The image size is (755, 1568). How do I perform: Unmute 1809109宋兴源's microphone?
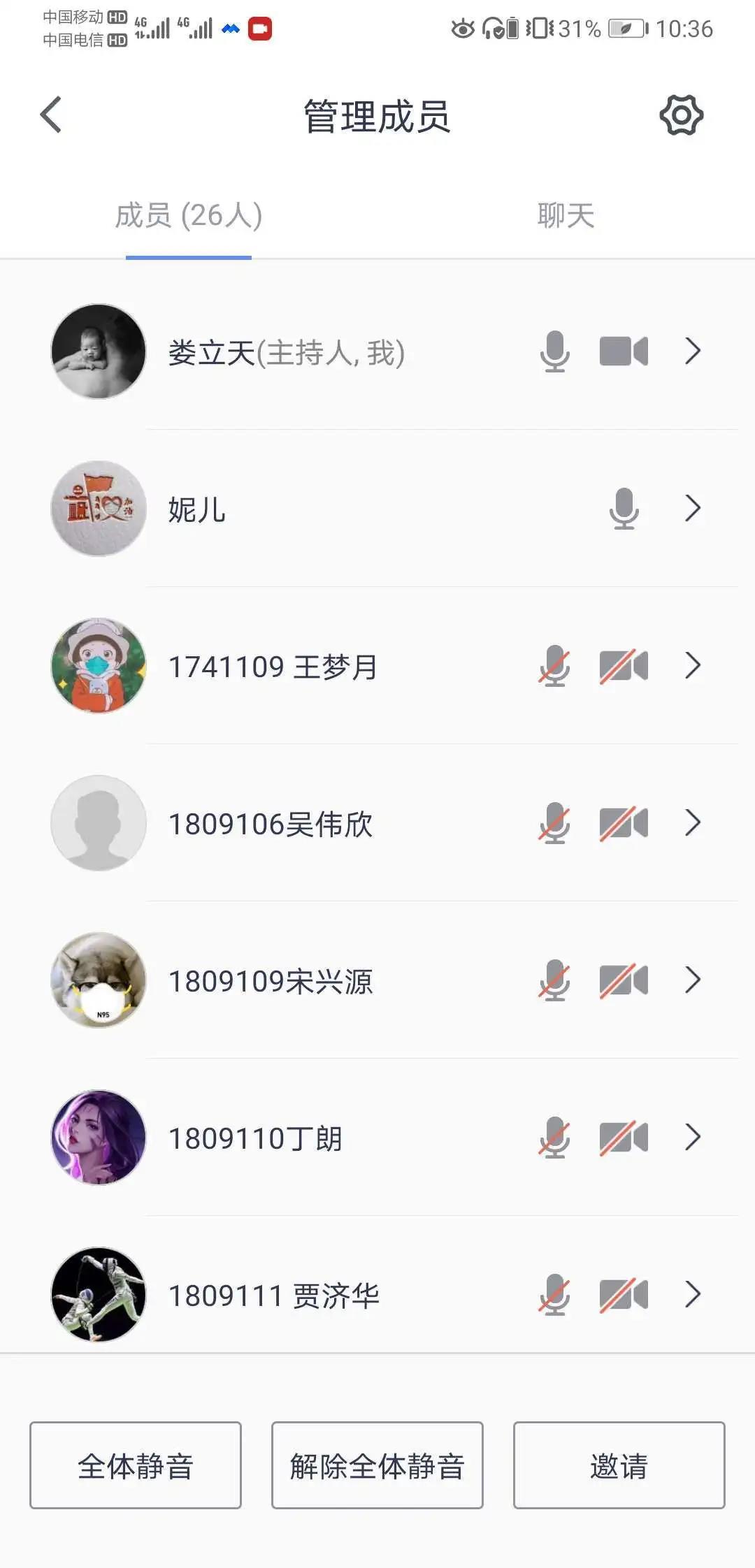pos(554,980)
